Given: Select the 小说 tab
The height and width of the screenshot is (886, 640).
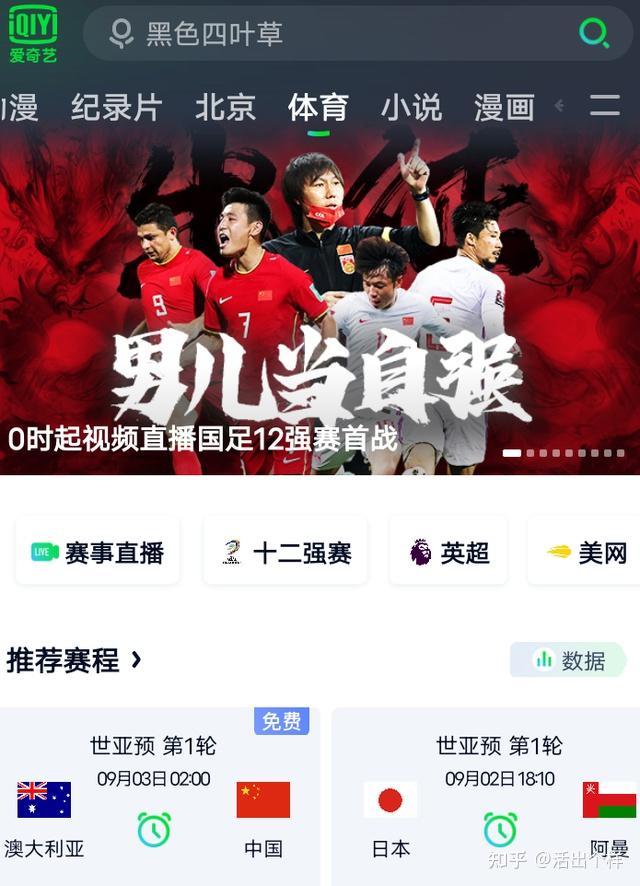Looking at the screenshot, I should (x=411, y=107).
